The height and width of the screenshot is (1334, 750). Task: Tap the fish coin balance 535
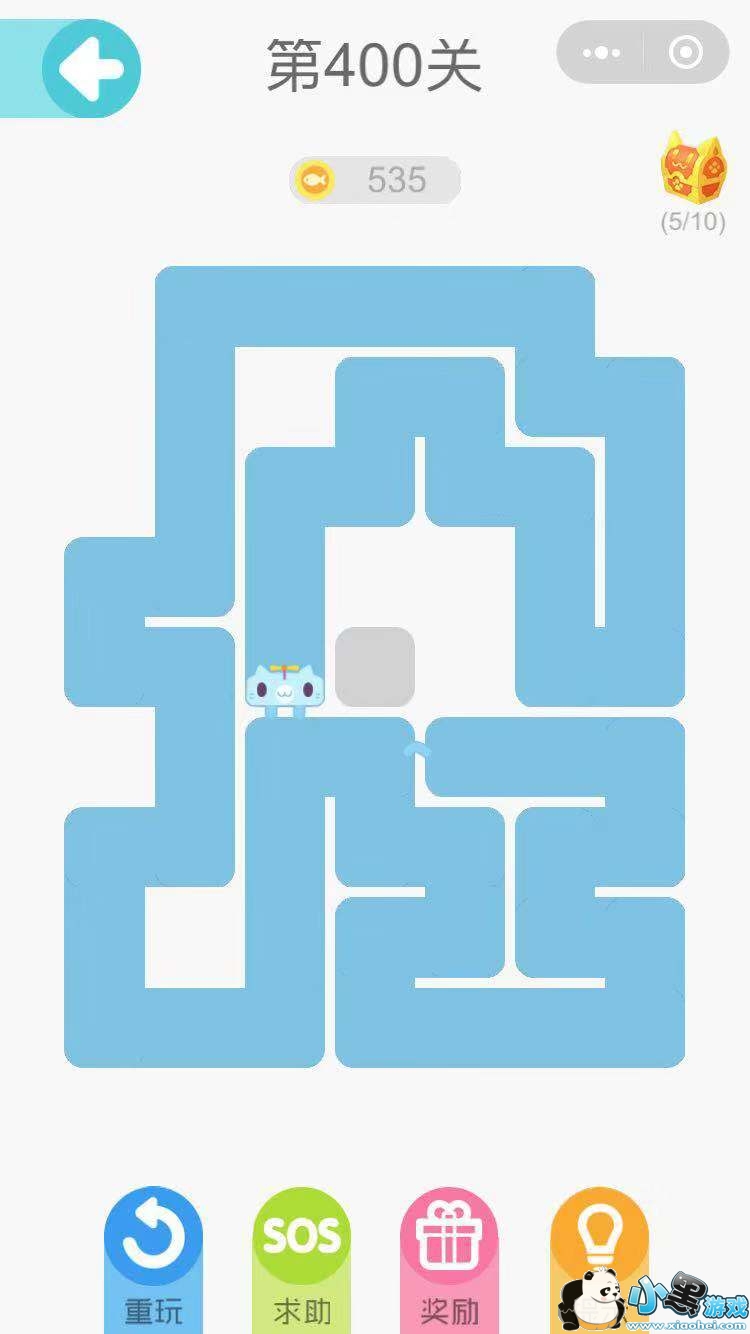tap(375, 180)
